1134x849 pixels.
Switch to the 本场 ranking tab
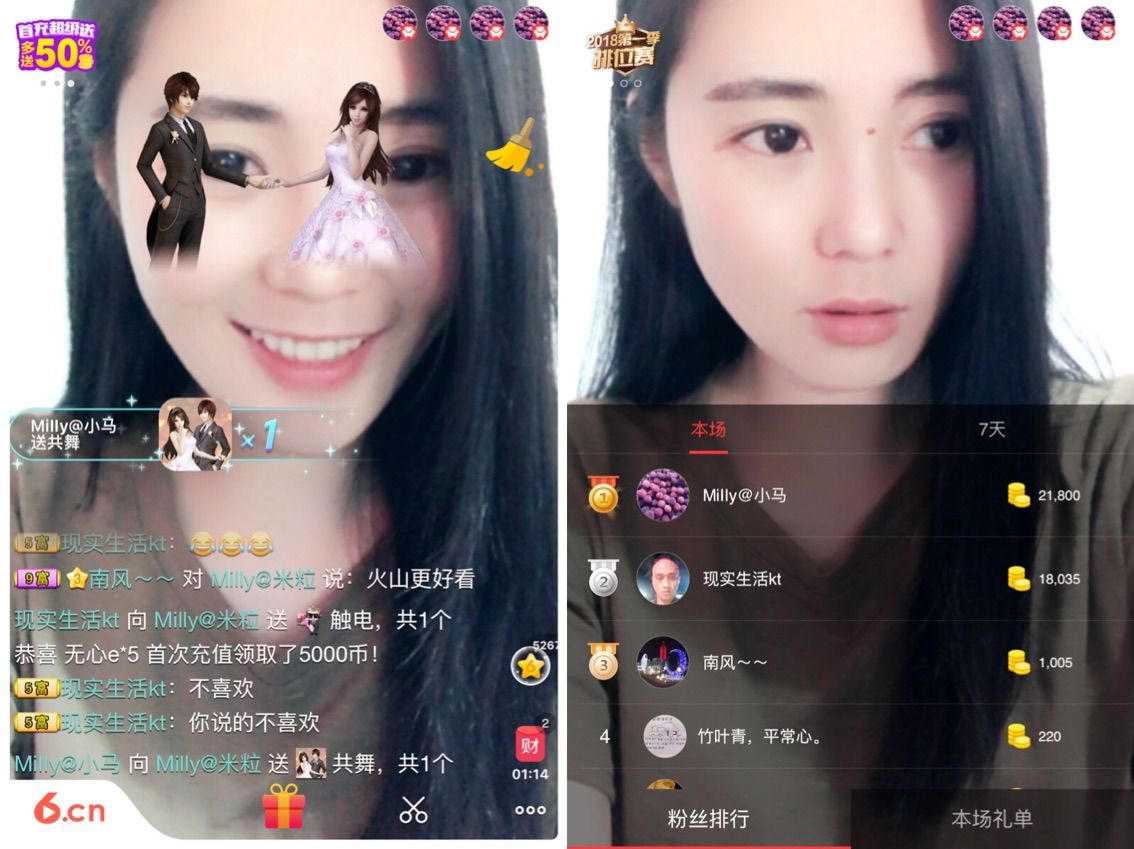point(708,429)
